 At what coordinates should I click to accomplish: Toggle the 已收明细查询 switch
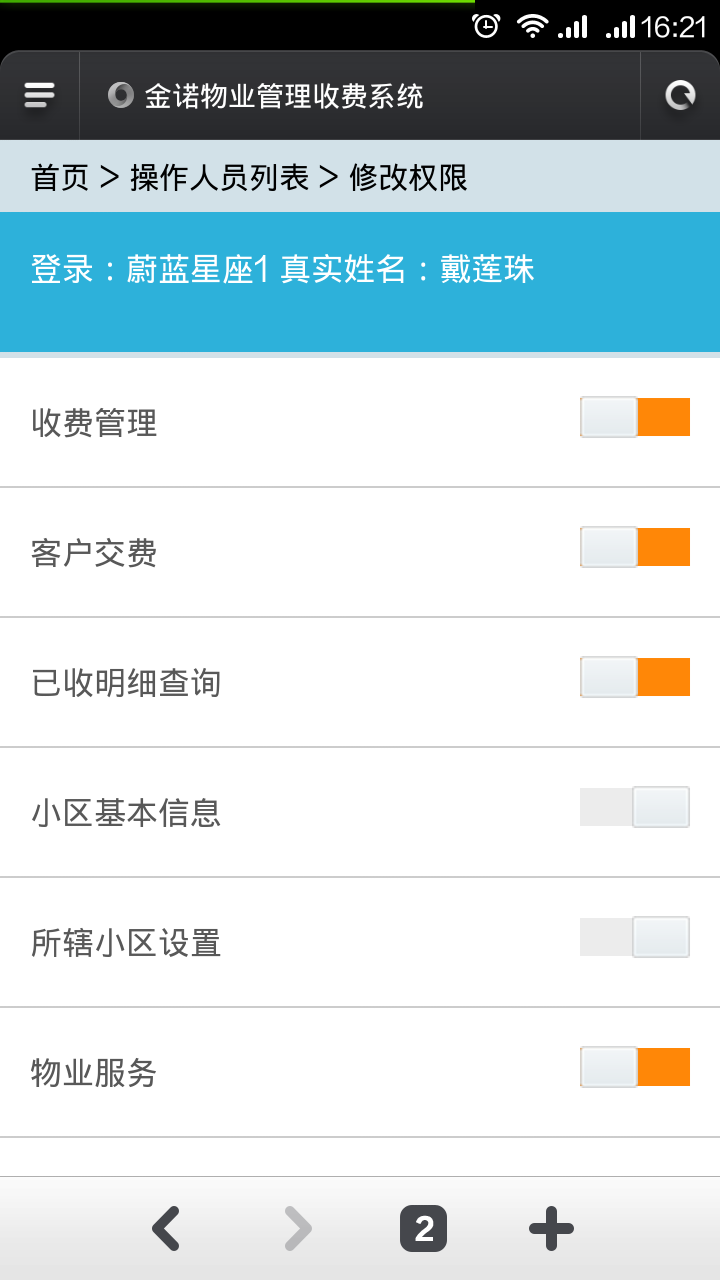(x=635, y=677)
